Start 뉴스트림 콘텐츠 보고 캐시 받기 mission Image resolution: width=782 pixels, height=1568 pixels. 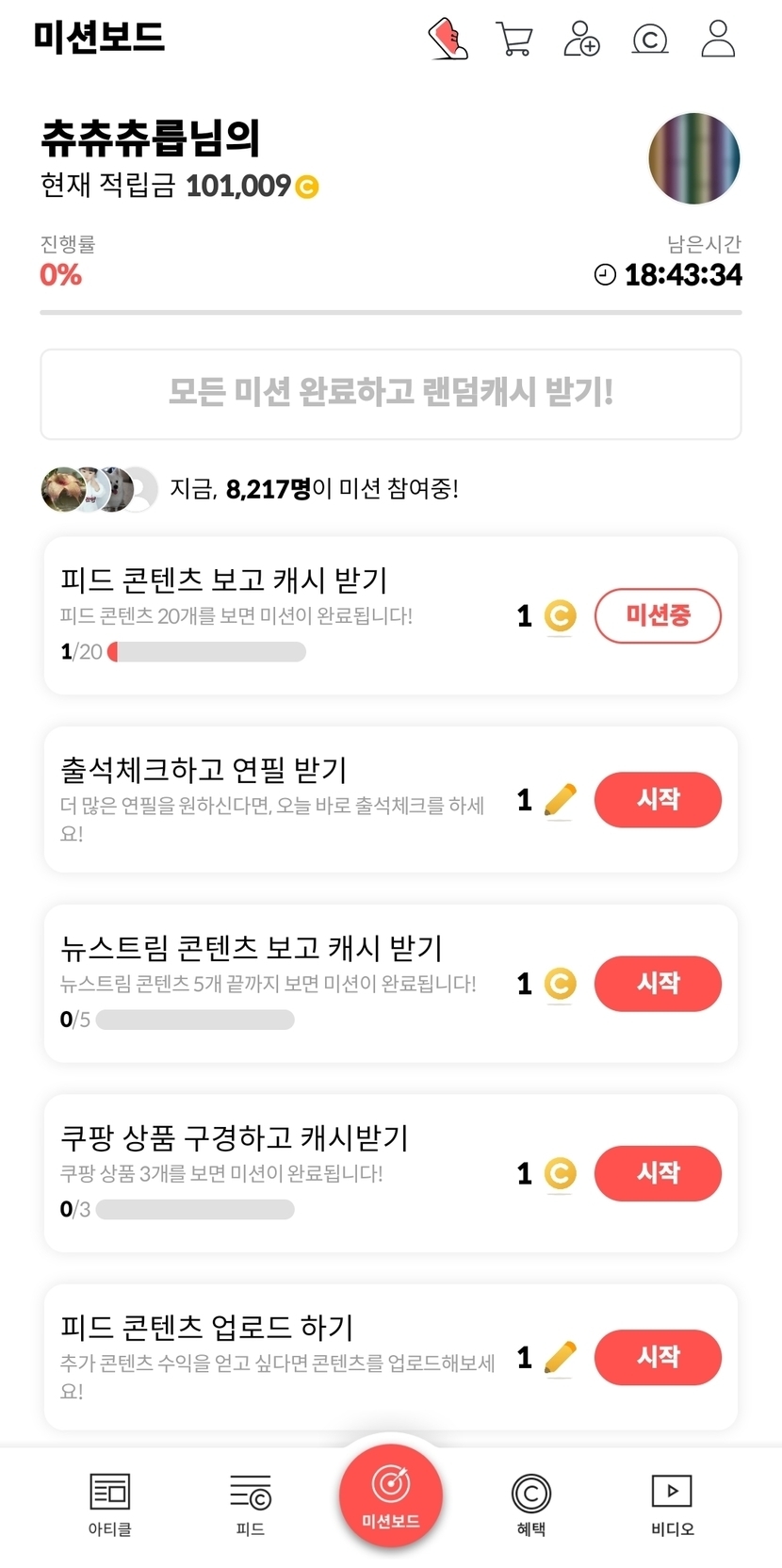658,984
